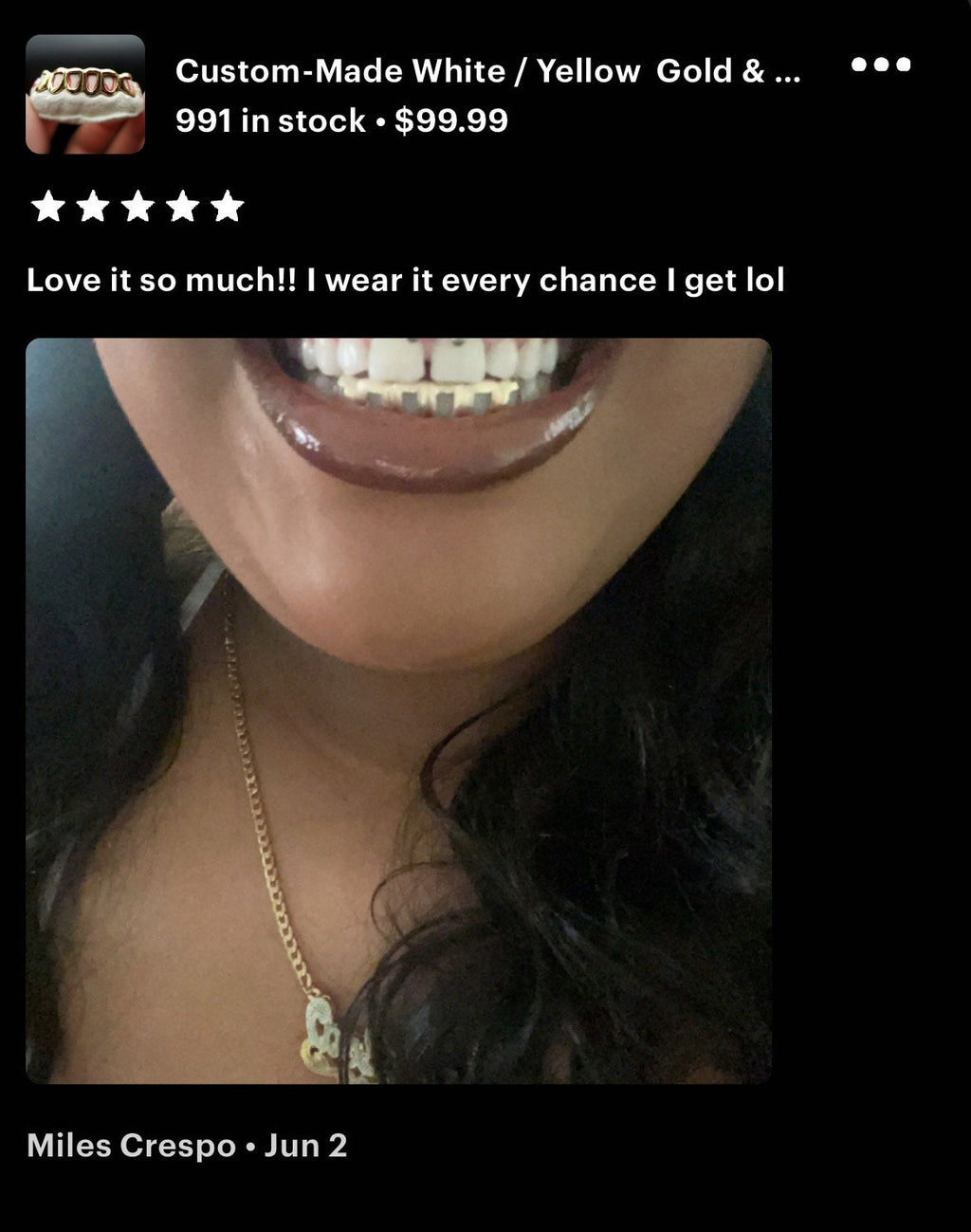View the review photo full screen
Screen dimensions: 971x1232
pyautogui.click(x=398, y=710)
